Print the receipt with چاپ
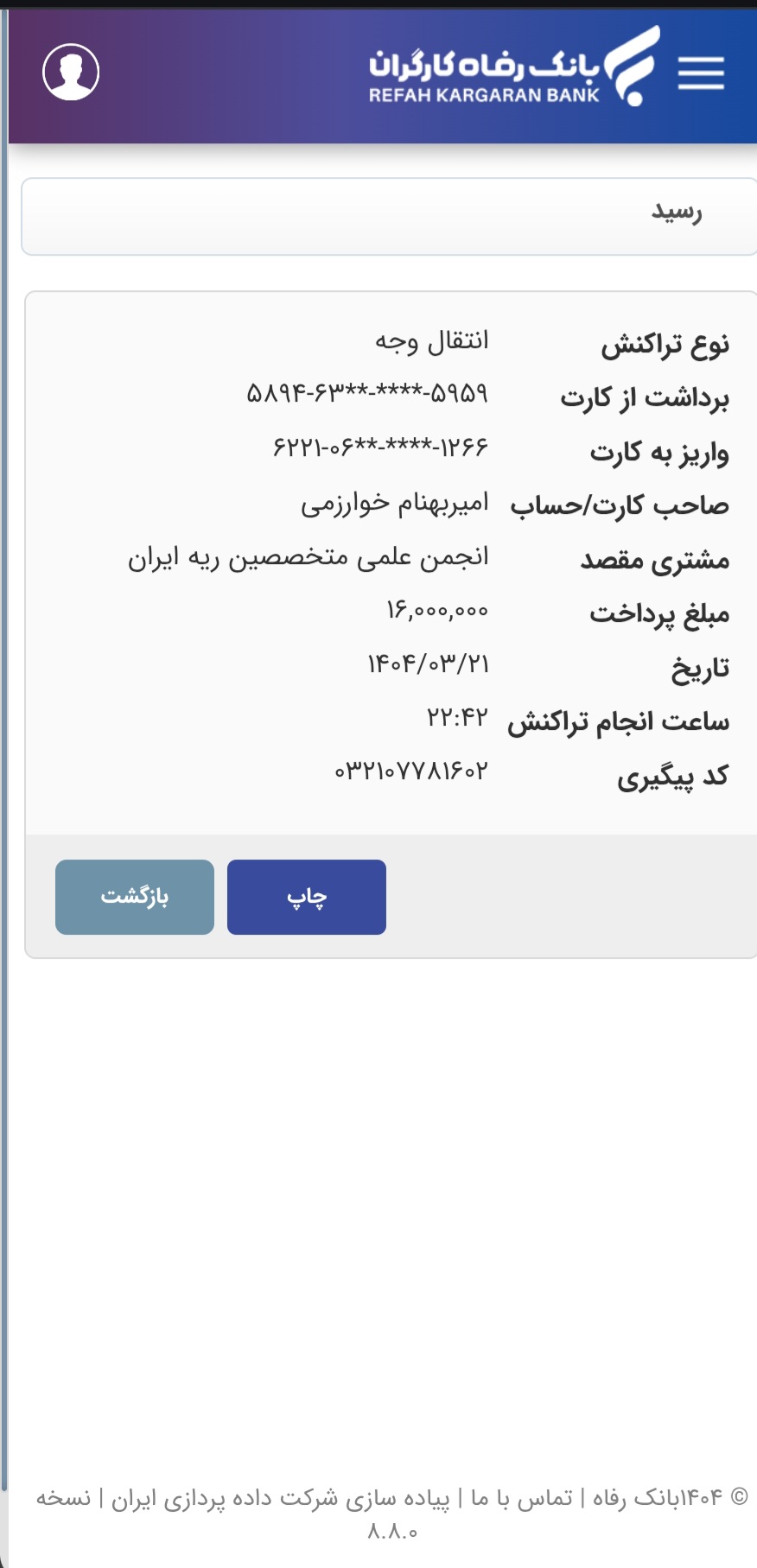 pos(307,897)
